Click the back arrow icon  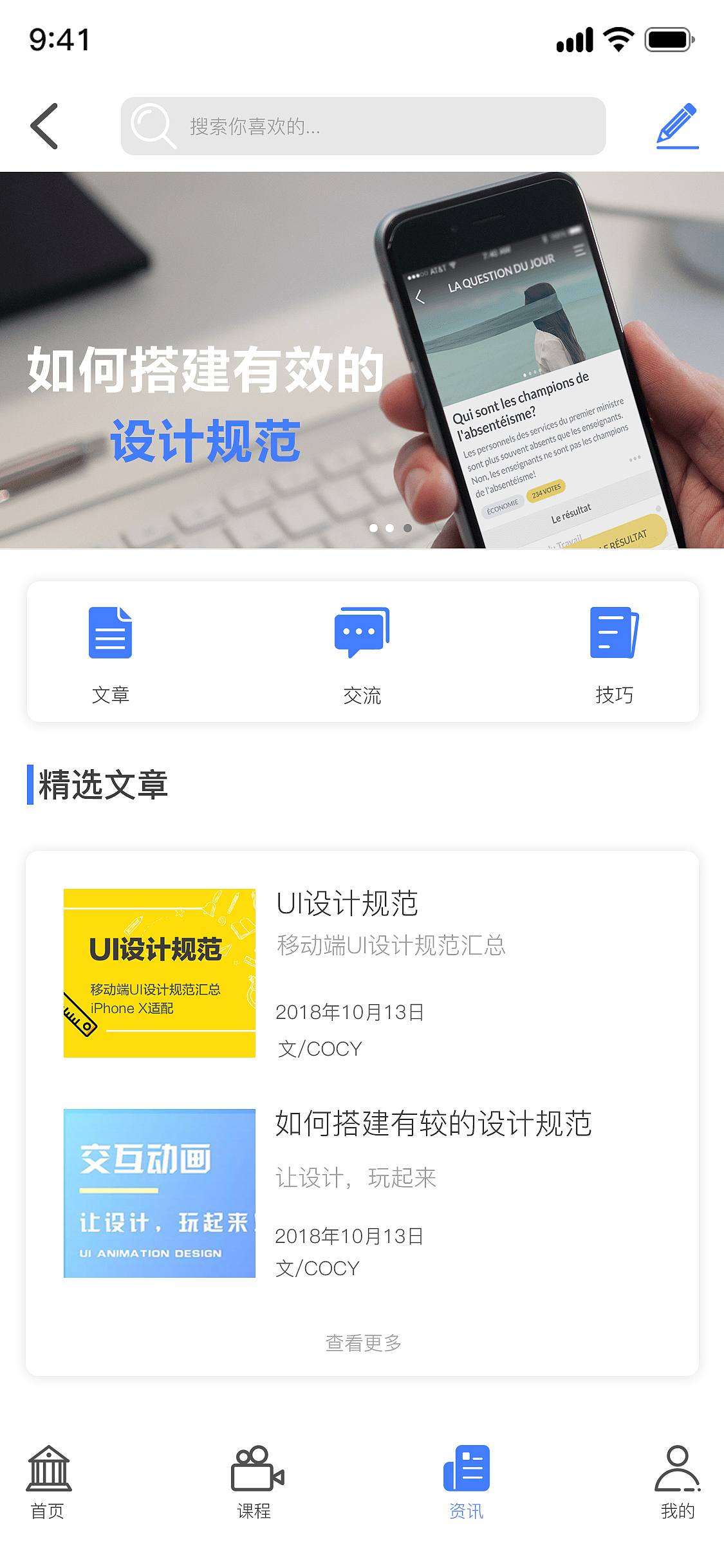tap(43, 126)
